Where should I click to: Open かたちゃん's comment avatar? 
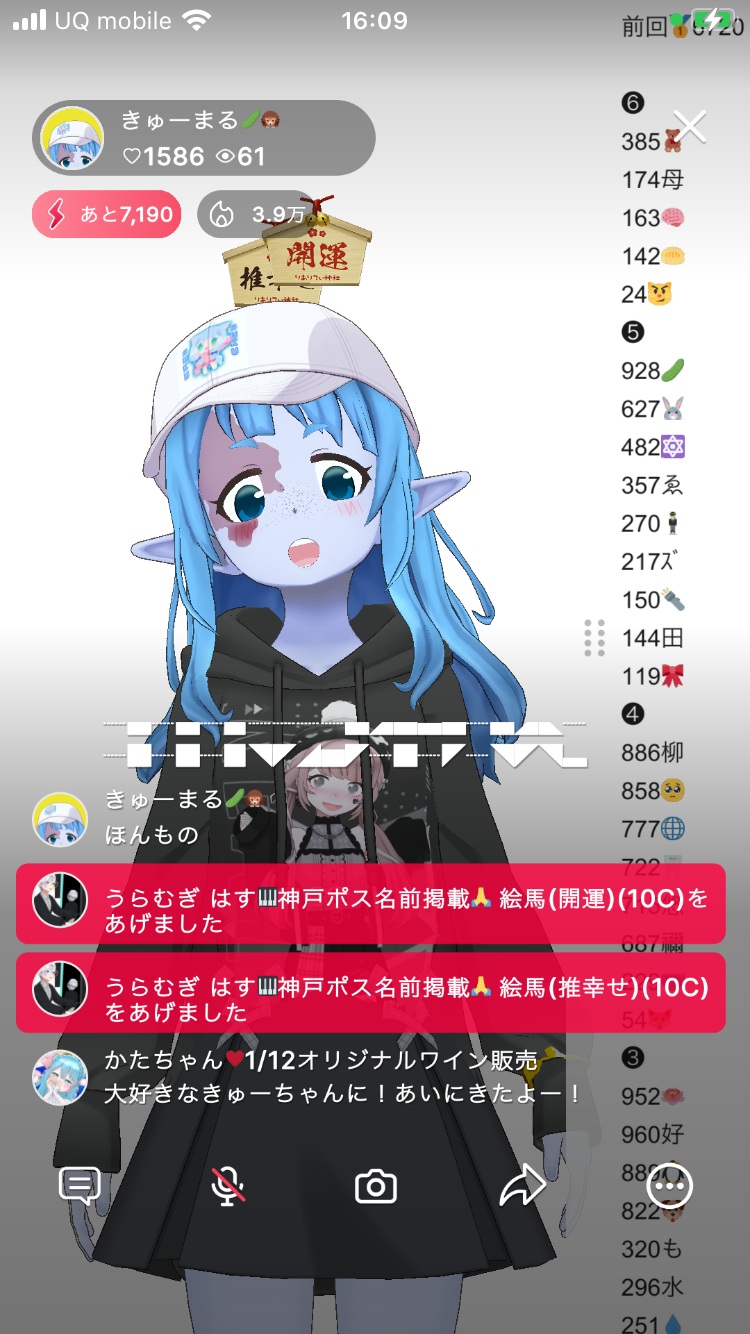[x=60, y=1077]
